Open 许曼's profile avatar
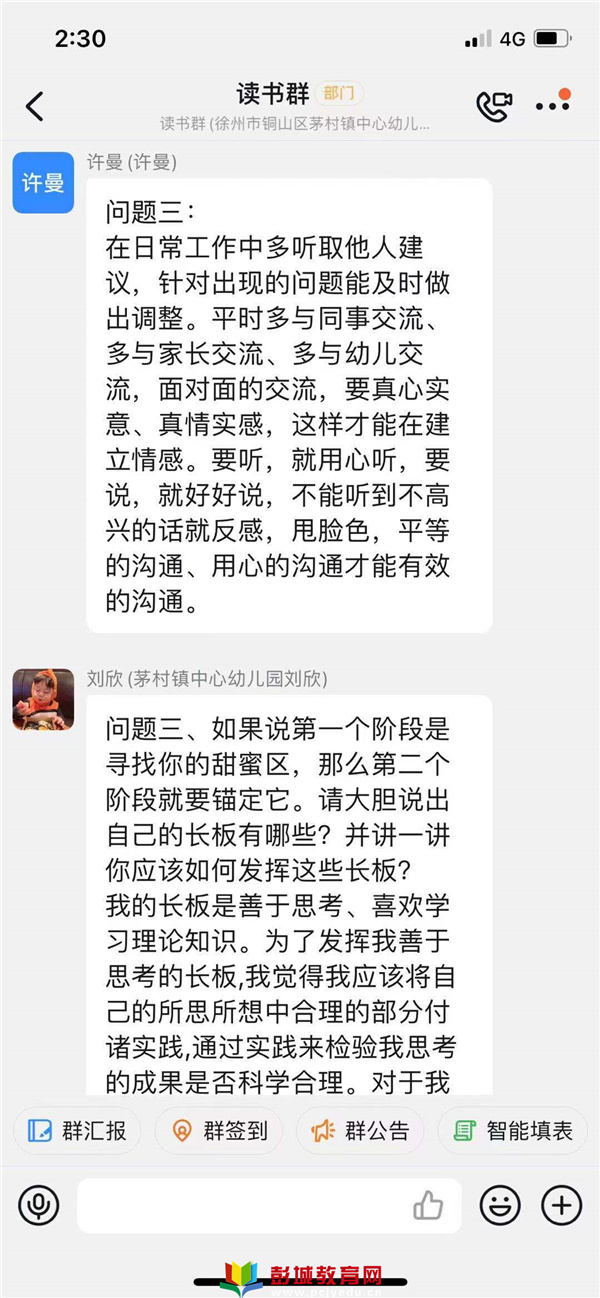 (43, 183)
